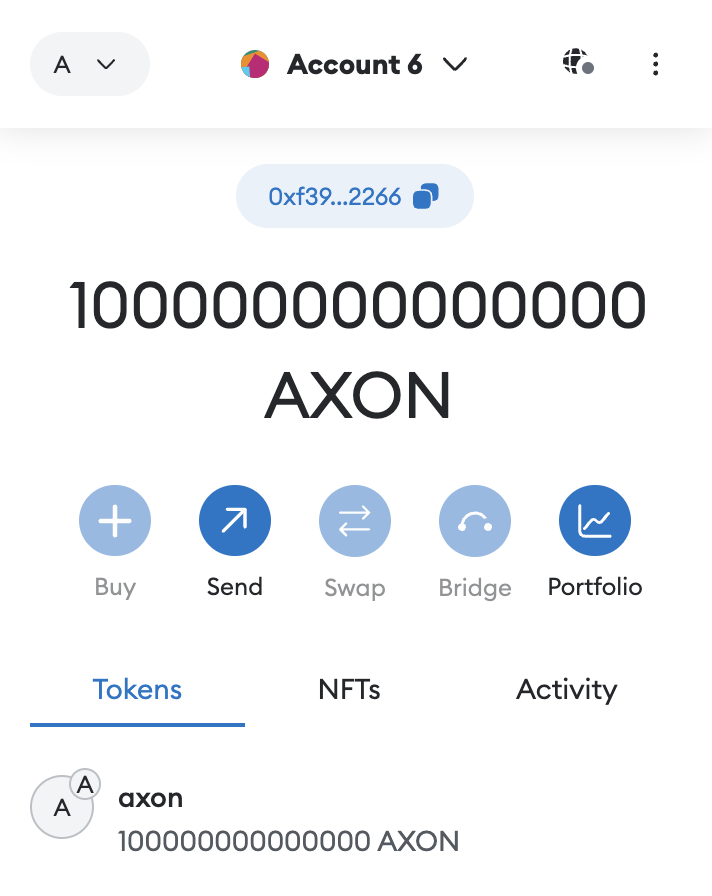This screenshot has height=896, width=712.
Task: Send AXON tokens
Action: click(x=235, y=521)
